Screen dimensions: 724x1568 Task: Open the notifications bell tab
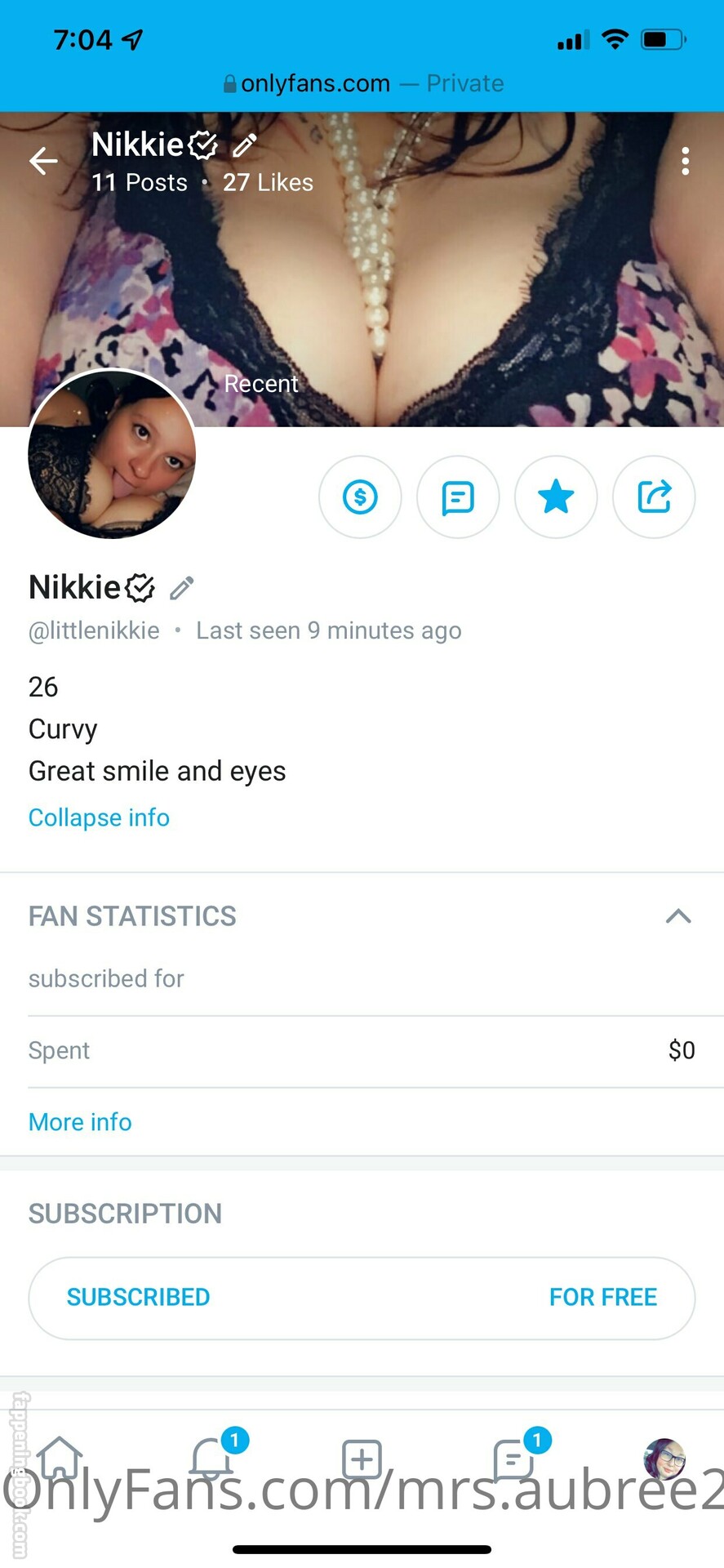[x=211, y=1459]
